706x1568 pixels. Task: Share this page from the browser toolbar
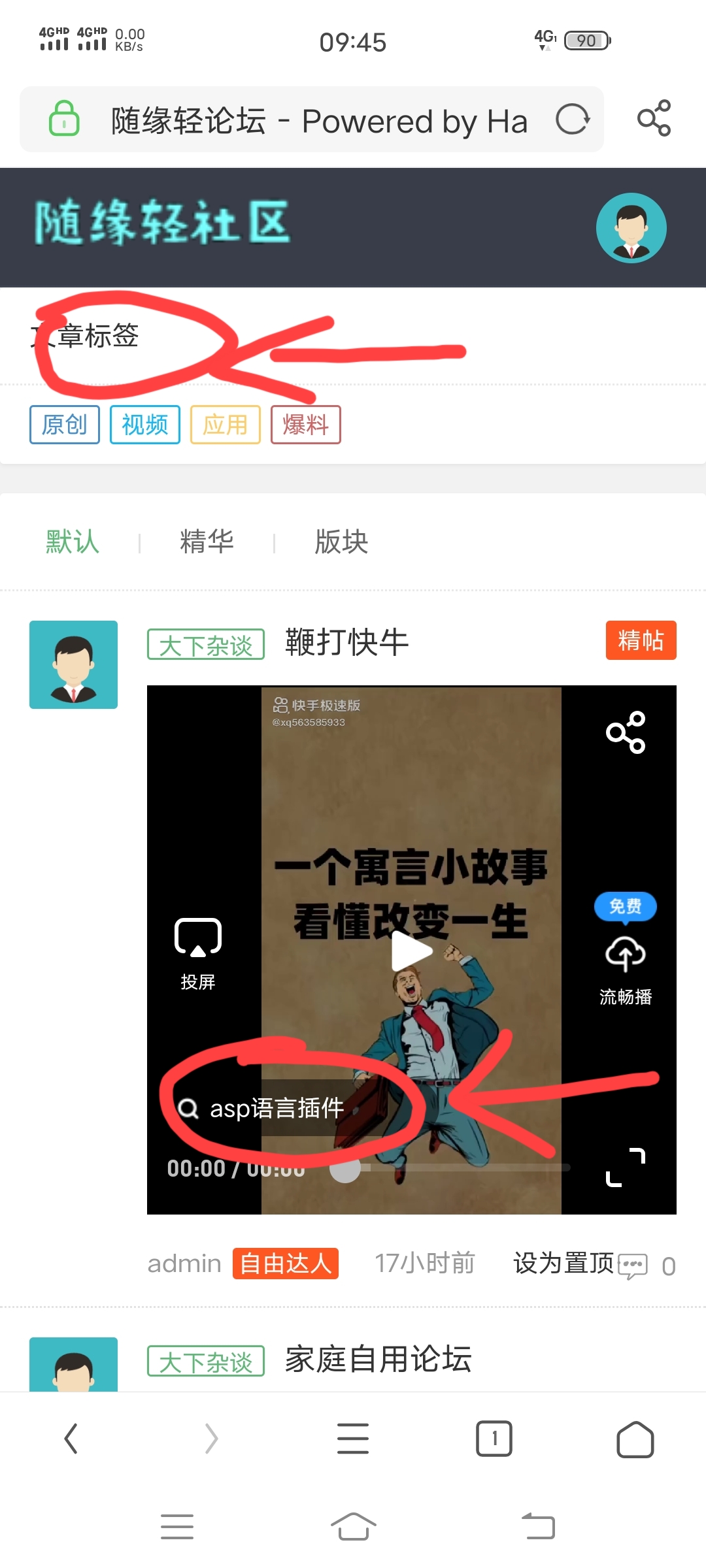pos(654,118)
